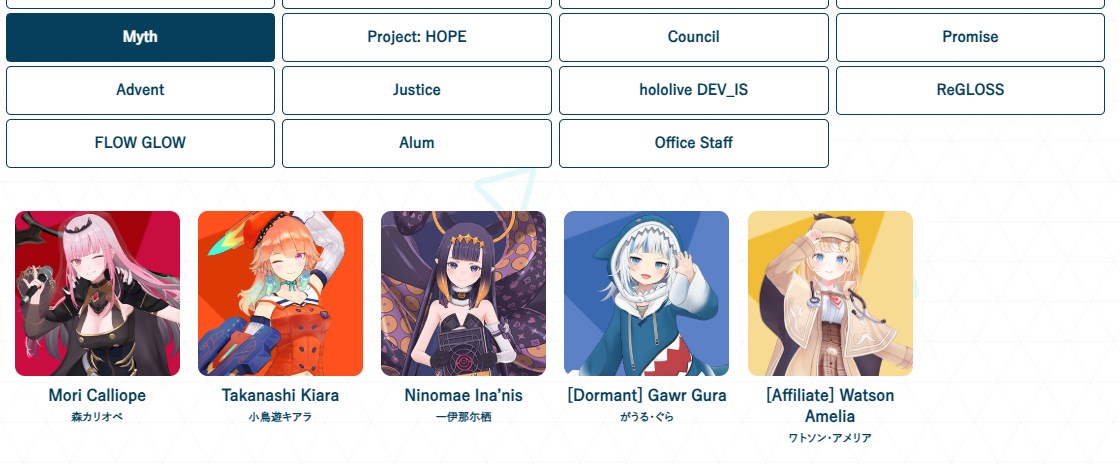
Task: Open Mori Calliope's profile card
Action: pos(97,293)
